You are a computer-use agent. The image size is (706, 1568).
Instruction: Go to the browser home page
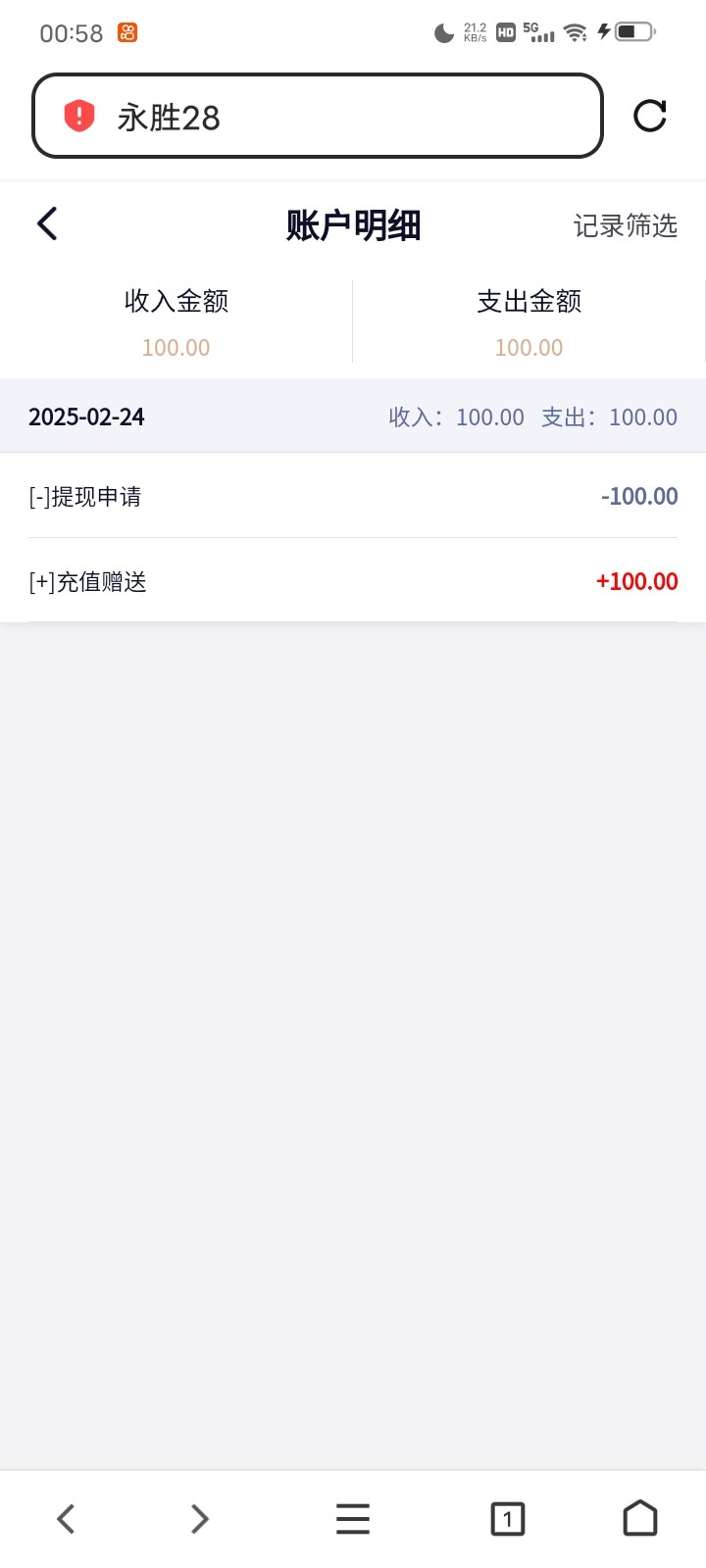[x=640, y=1518]
